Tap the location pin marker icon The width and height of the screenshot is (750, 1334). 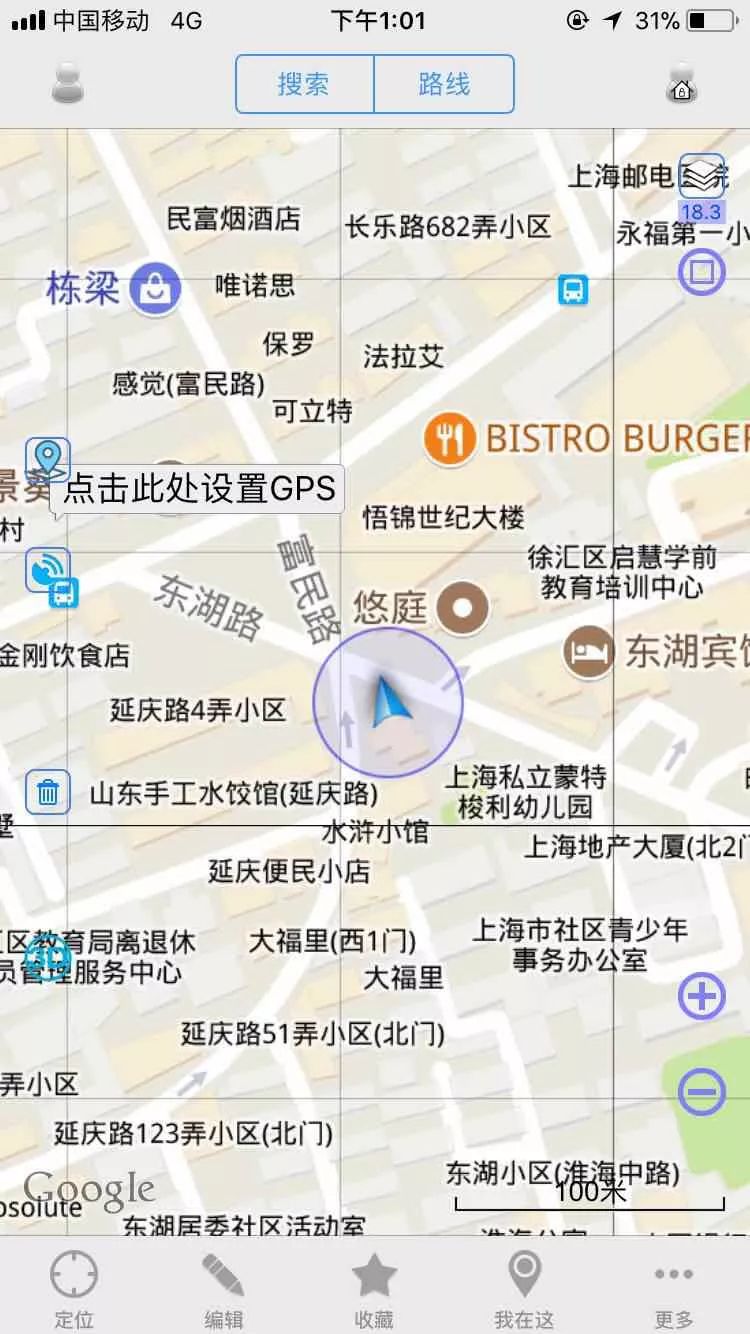point(48,460)
